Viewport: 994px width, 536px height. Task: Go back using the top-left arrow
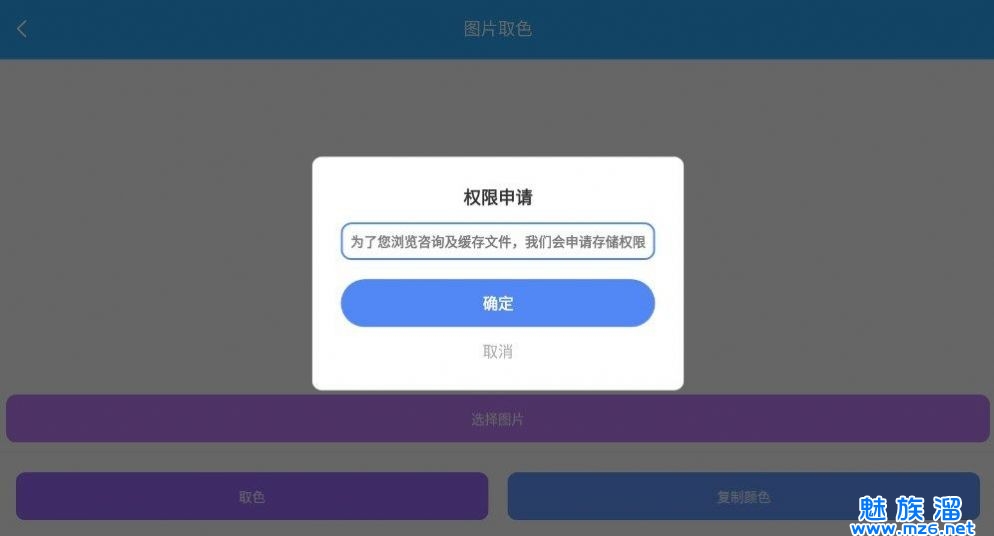pyautogui.click(x=22, y=29)
